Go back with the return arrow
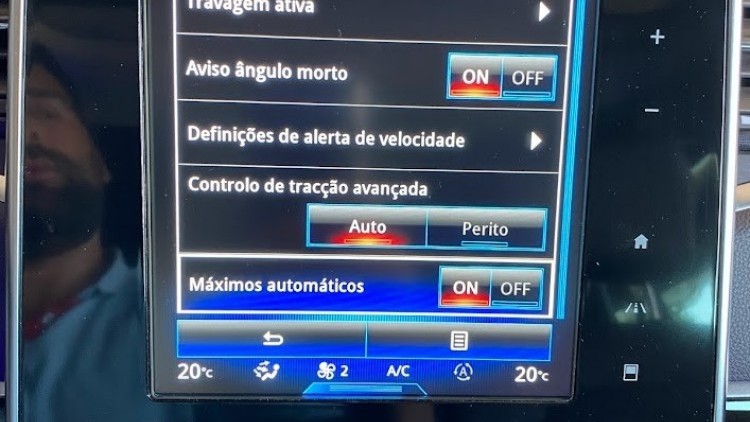 coord(272,340)
